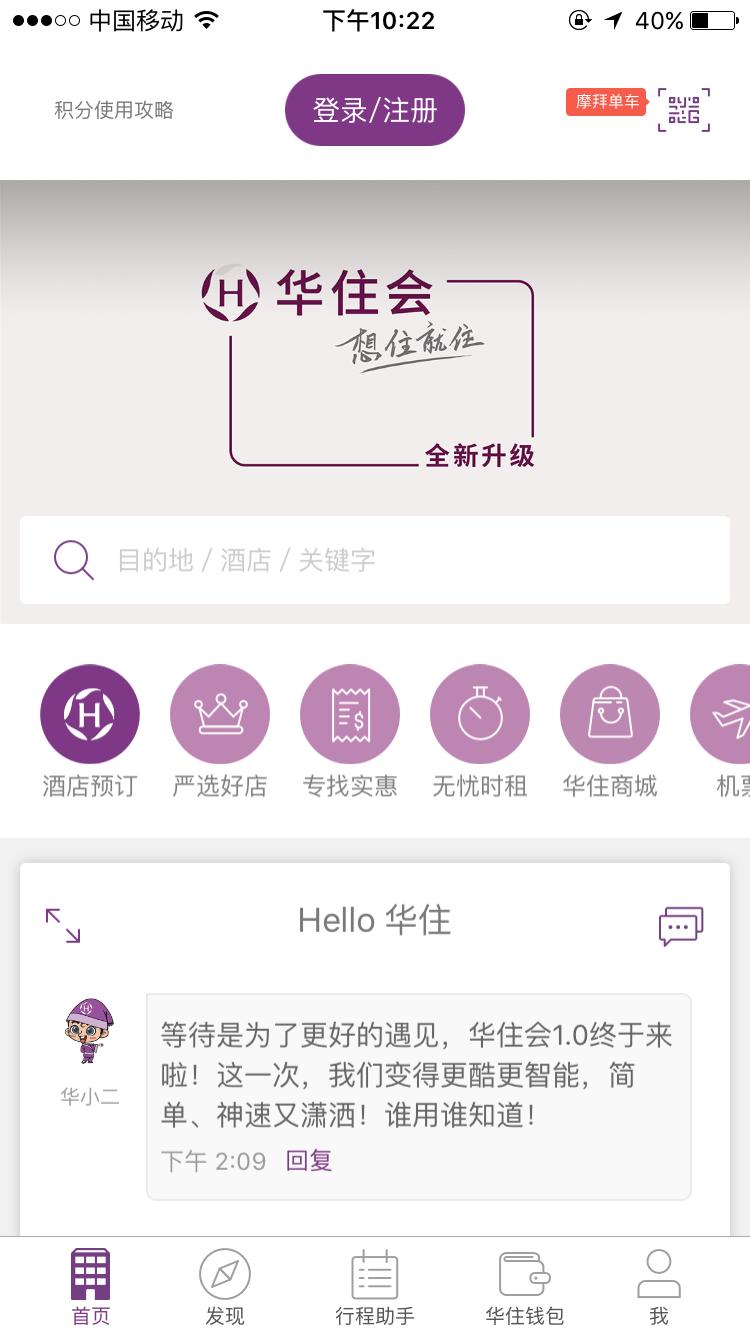The image size is (750, 1334).
Task: Switch to the 我 profile tab
Action: click(x=659, y=1287)
